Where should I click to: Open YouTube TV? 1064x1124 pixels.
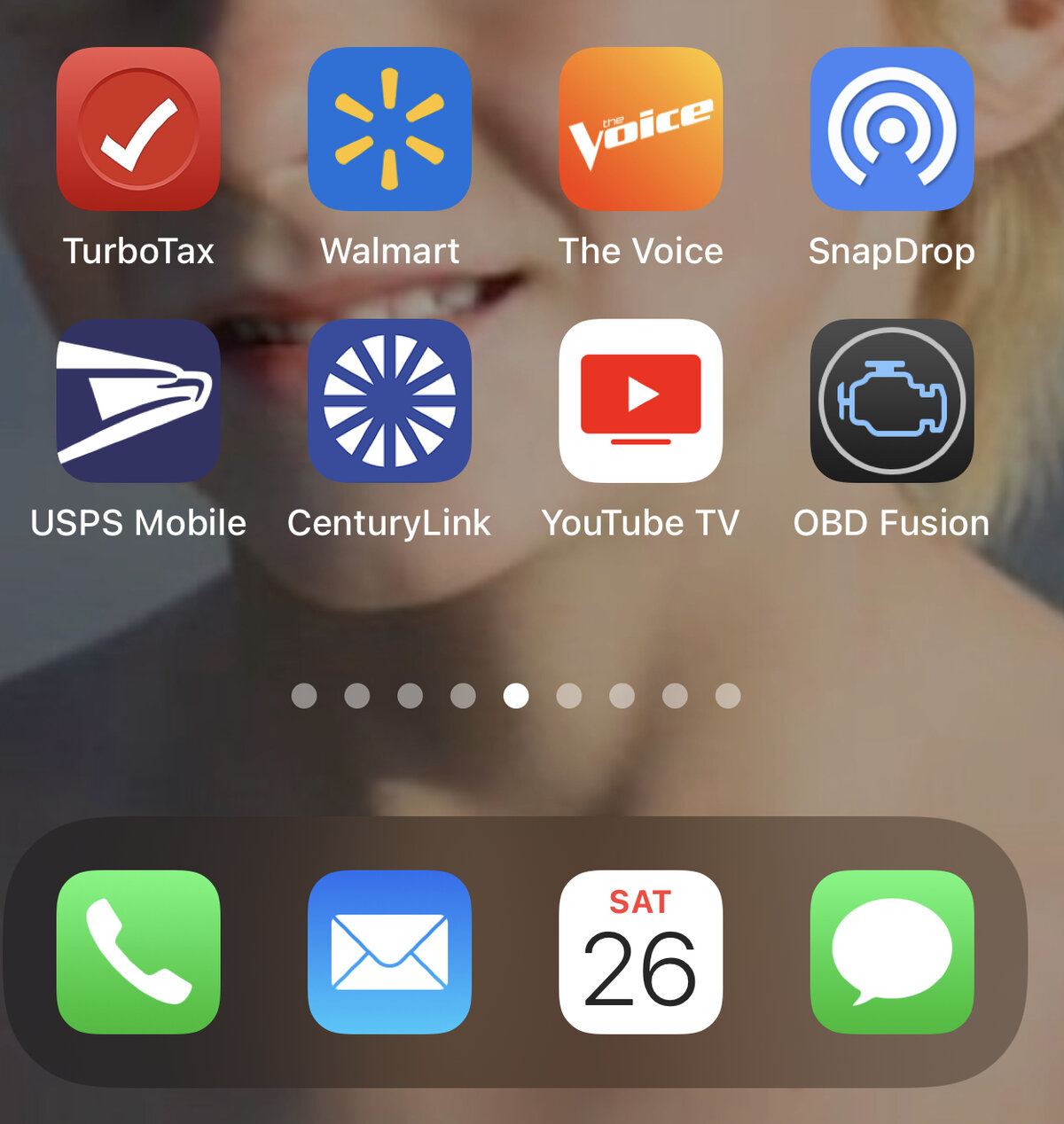[640, 401]
